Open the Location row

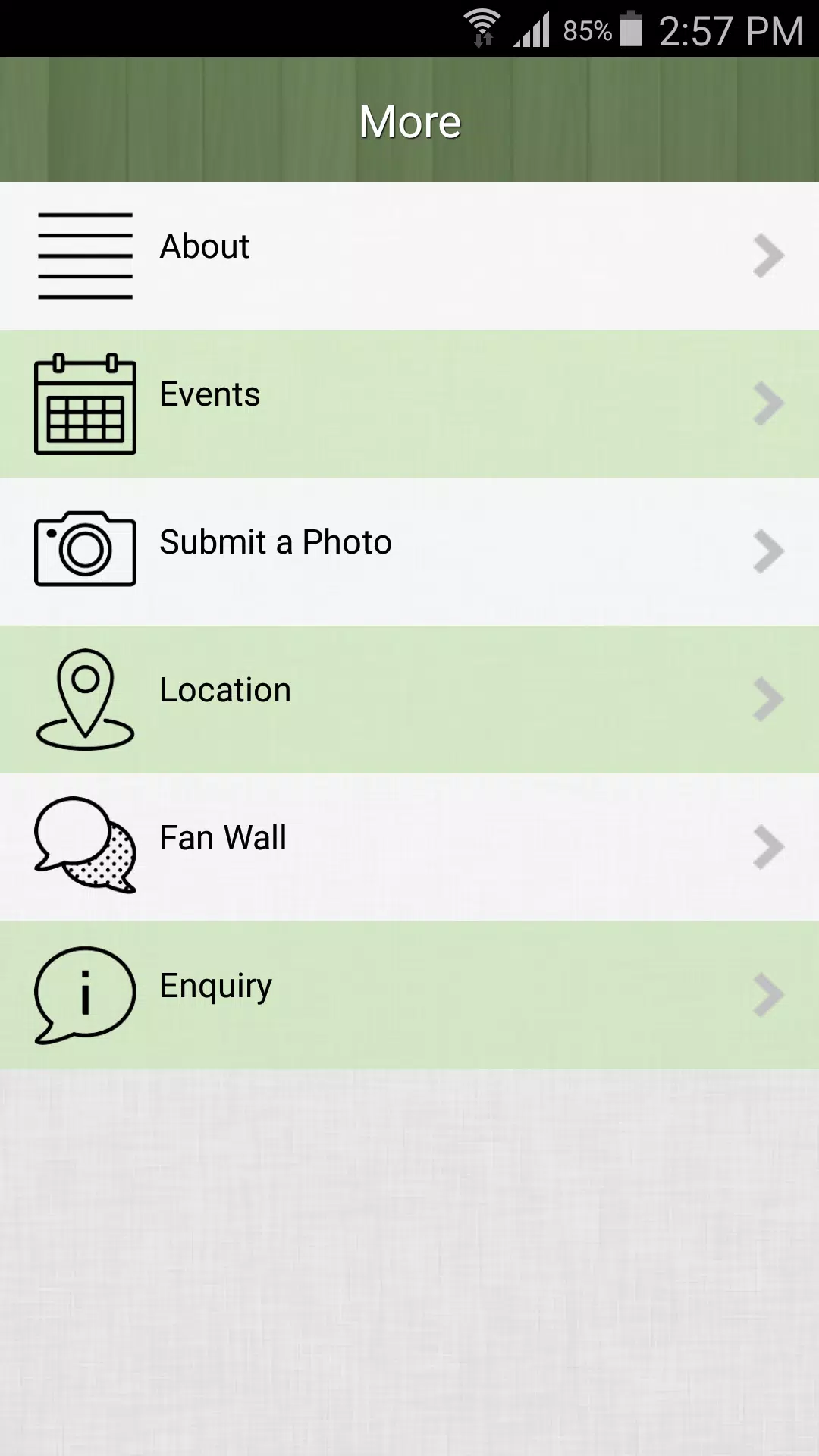click(x=409, y=699)
